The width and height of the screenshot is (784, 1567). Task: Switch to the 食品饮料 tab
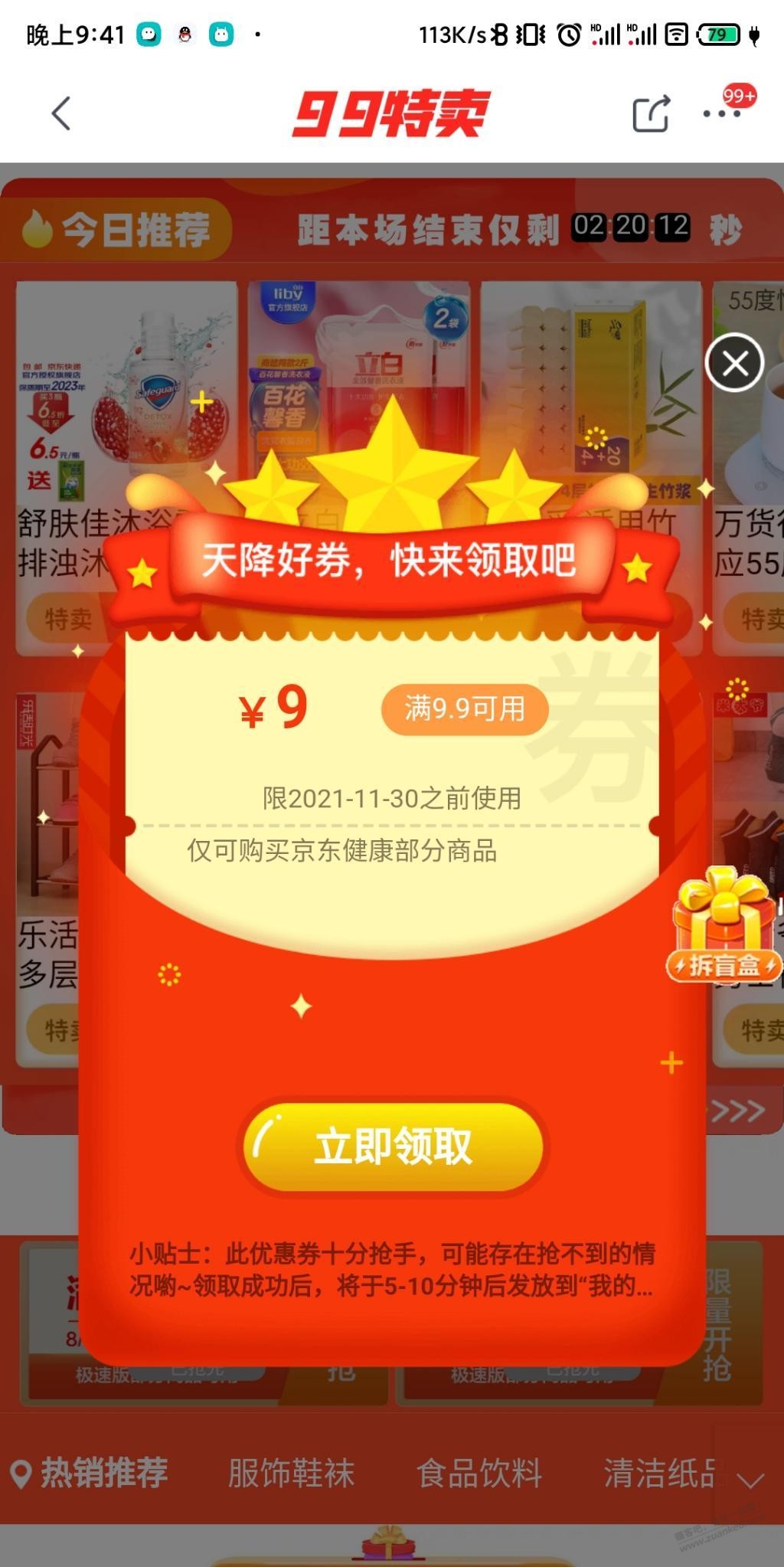click(x=479, y=1473)
